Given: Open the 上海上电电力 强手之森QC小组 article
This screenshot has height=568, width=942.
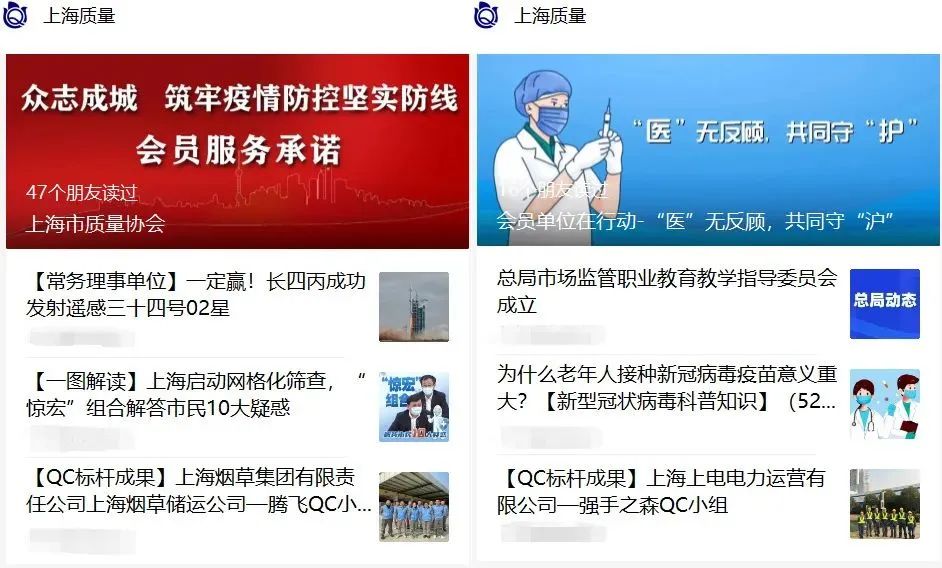Looking at the screenshot, I should tap(667, 491).
